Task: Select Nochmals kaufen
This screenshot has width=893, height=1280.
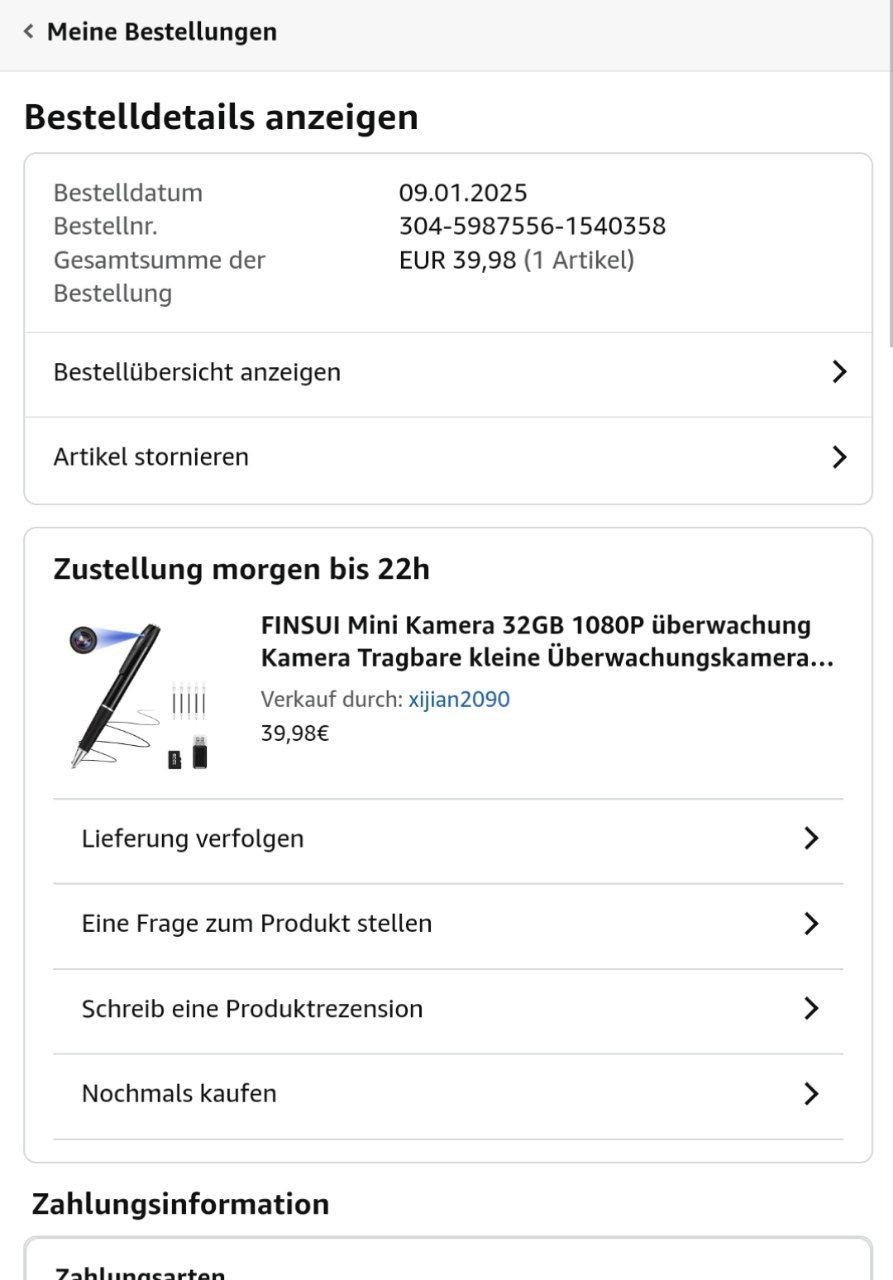Action: click(448, 1094)
